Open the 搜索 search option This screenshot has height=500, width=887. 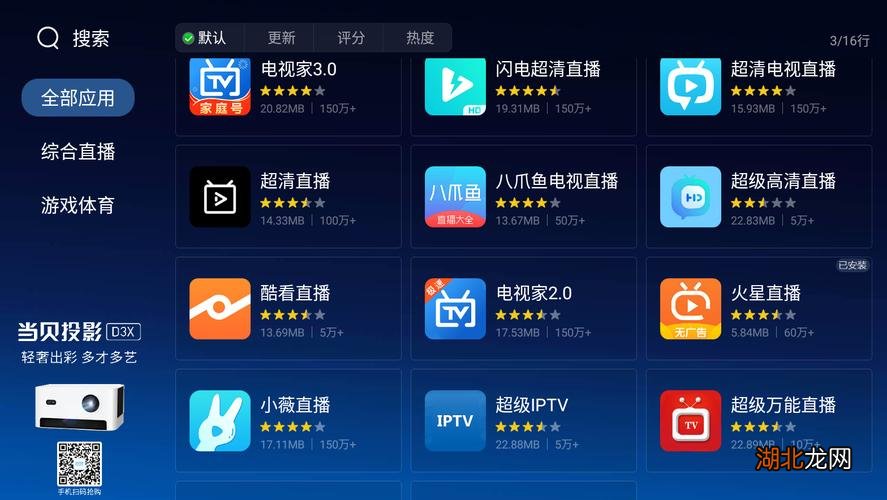pos(73,39)
